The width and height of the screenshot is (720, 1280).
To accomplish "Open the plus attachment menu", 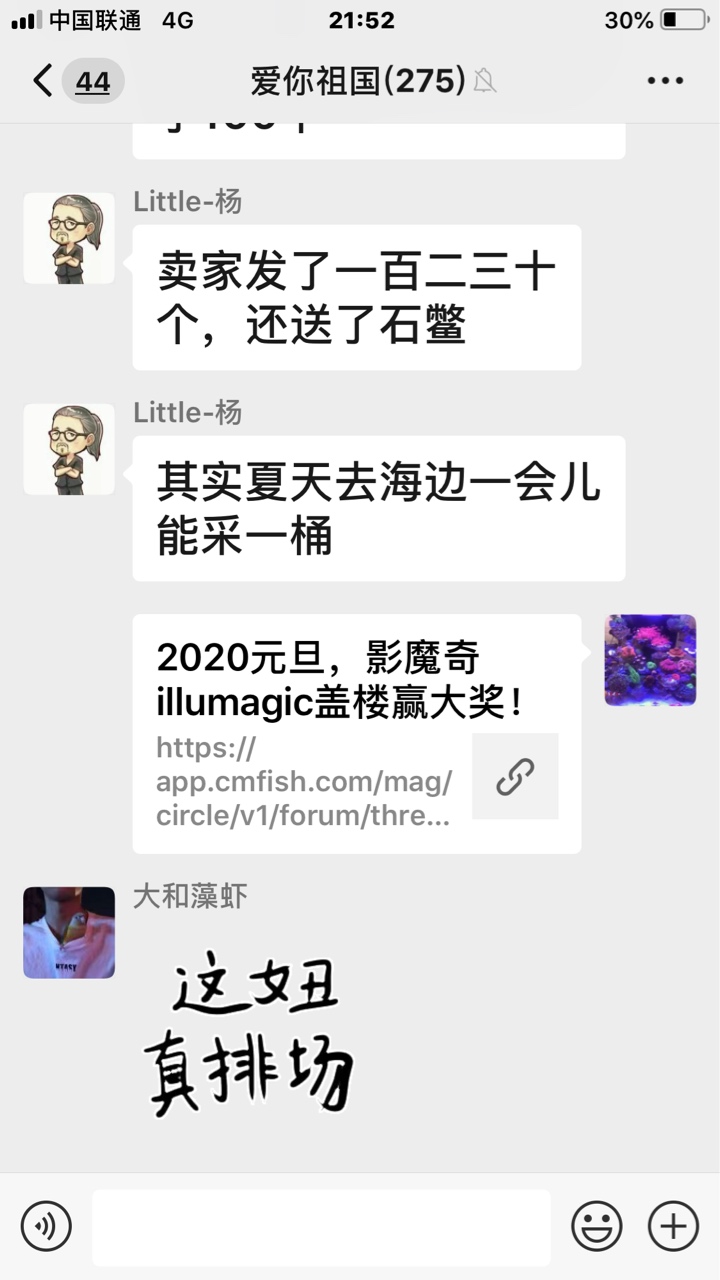I will (x=673, y=1226).
